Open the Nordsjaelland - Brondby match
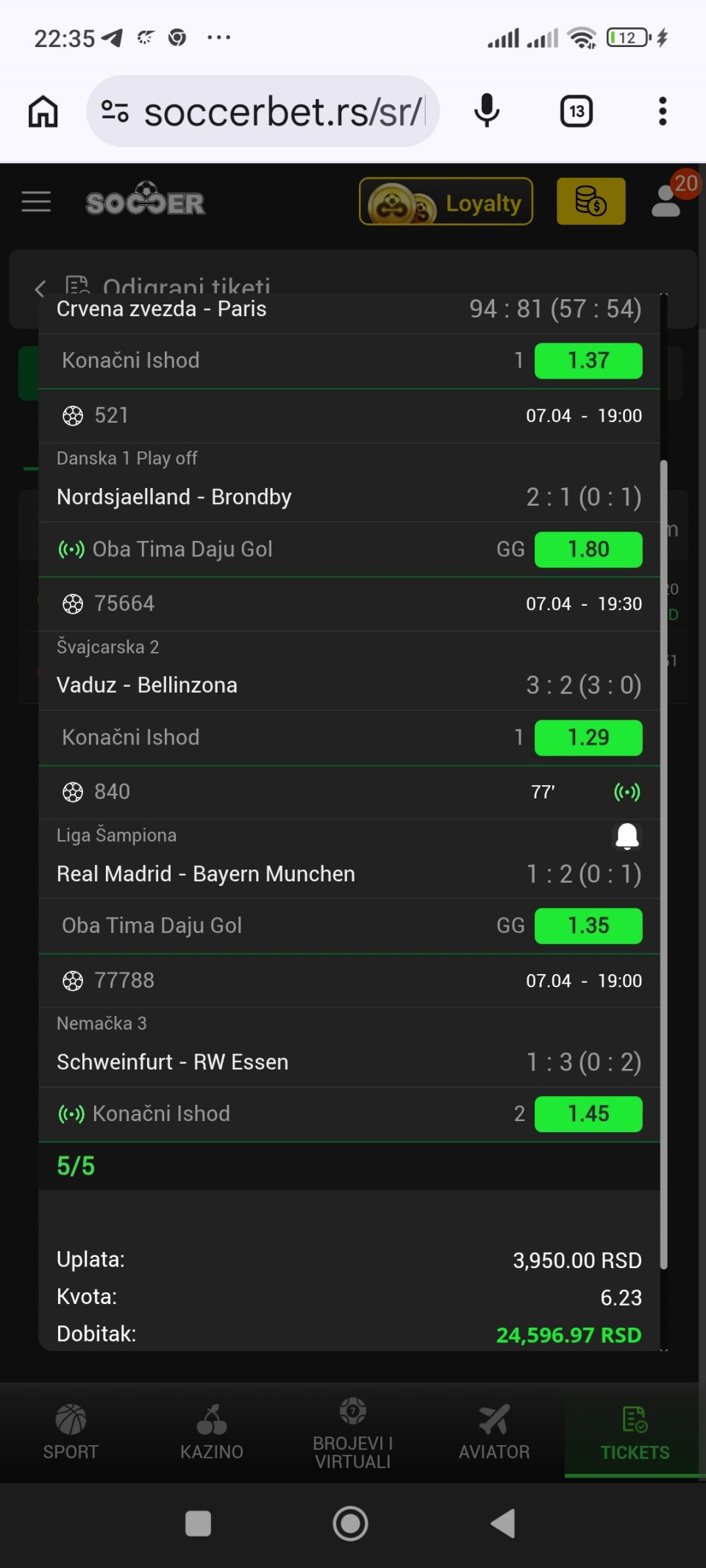 click(174, 497)
